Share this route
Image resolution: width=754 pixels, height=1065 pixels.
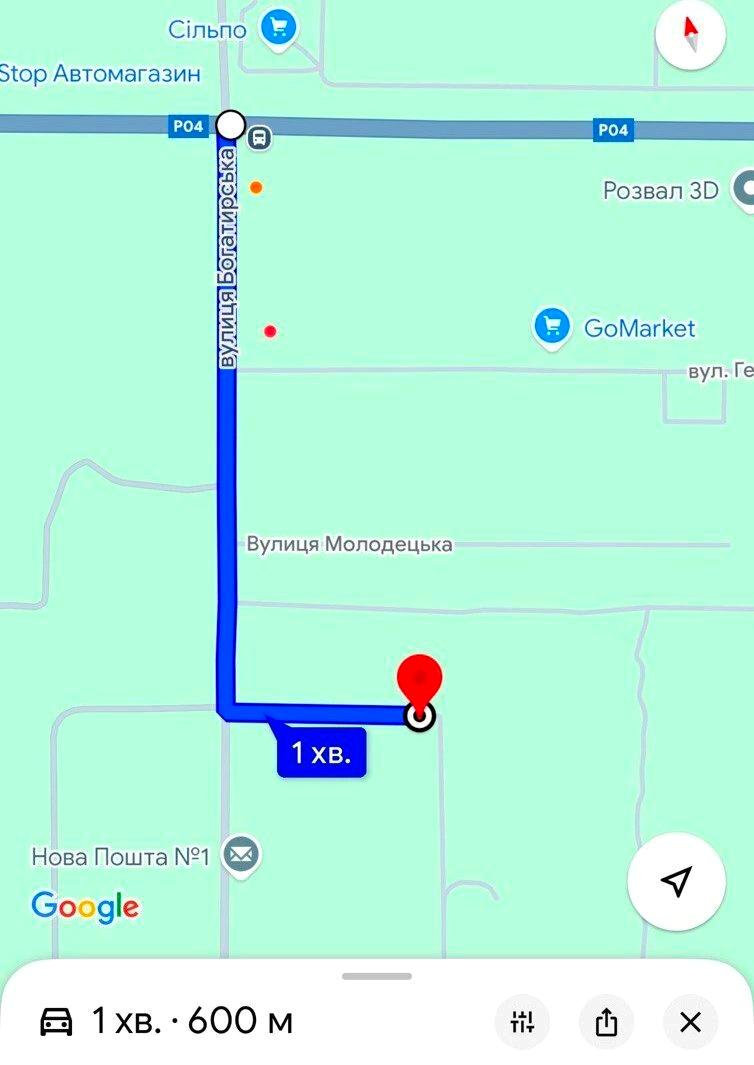[606, 1022]
